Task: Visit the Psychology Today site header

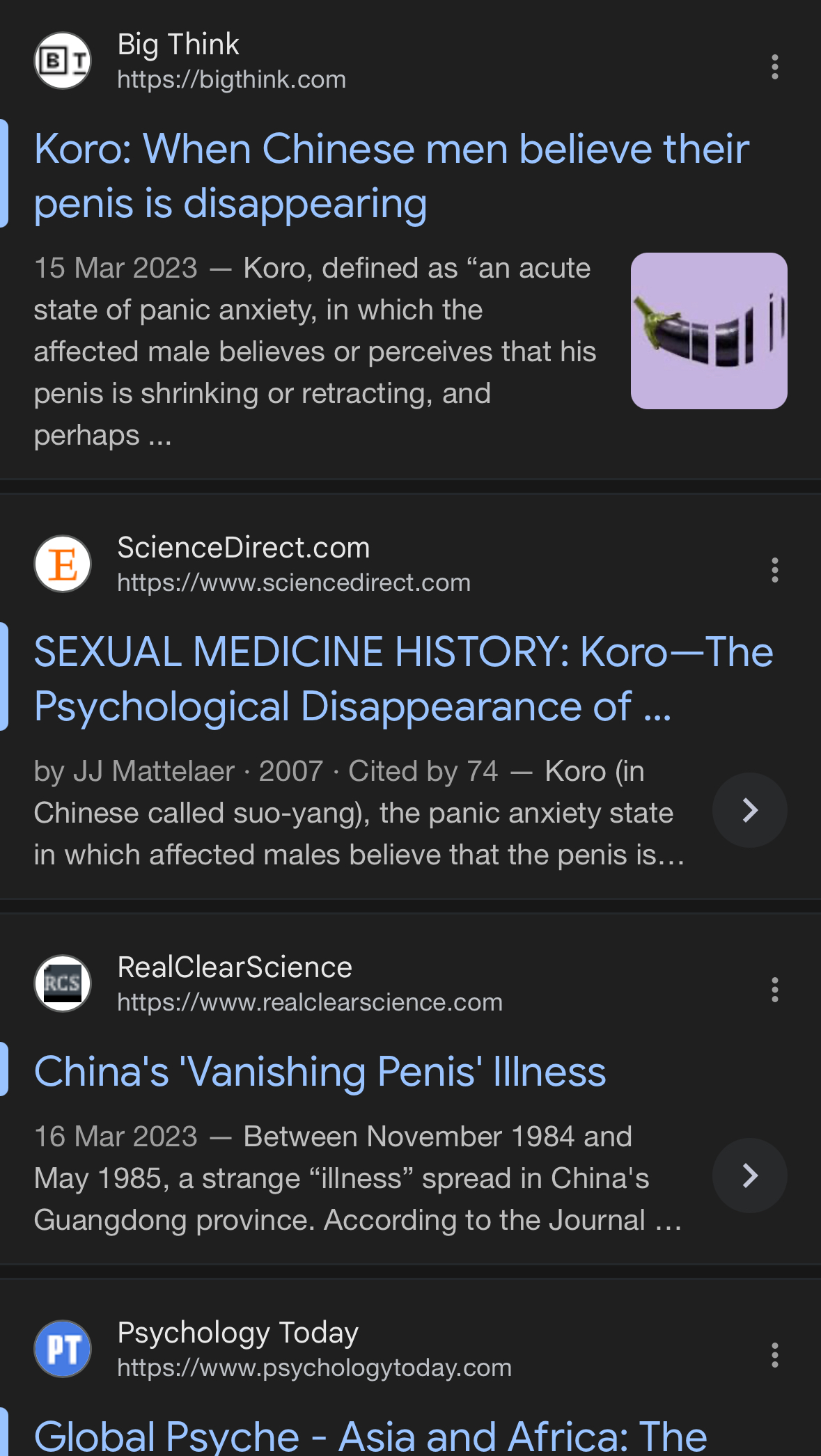Action: point(313,1349)
